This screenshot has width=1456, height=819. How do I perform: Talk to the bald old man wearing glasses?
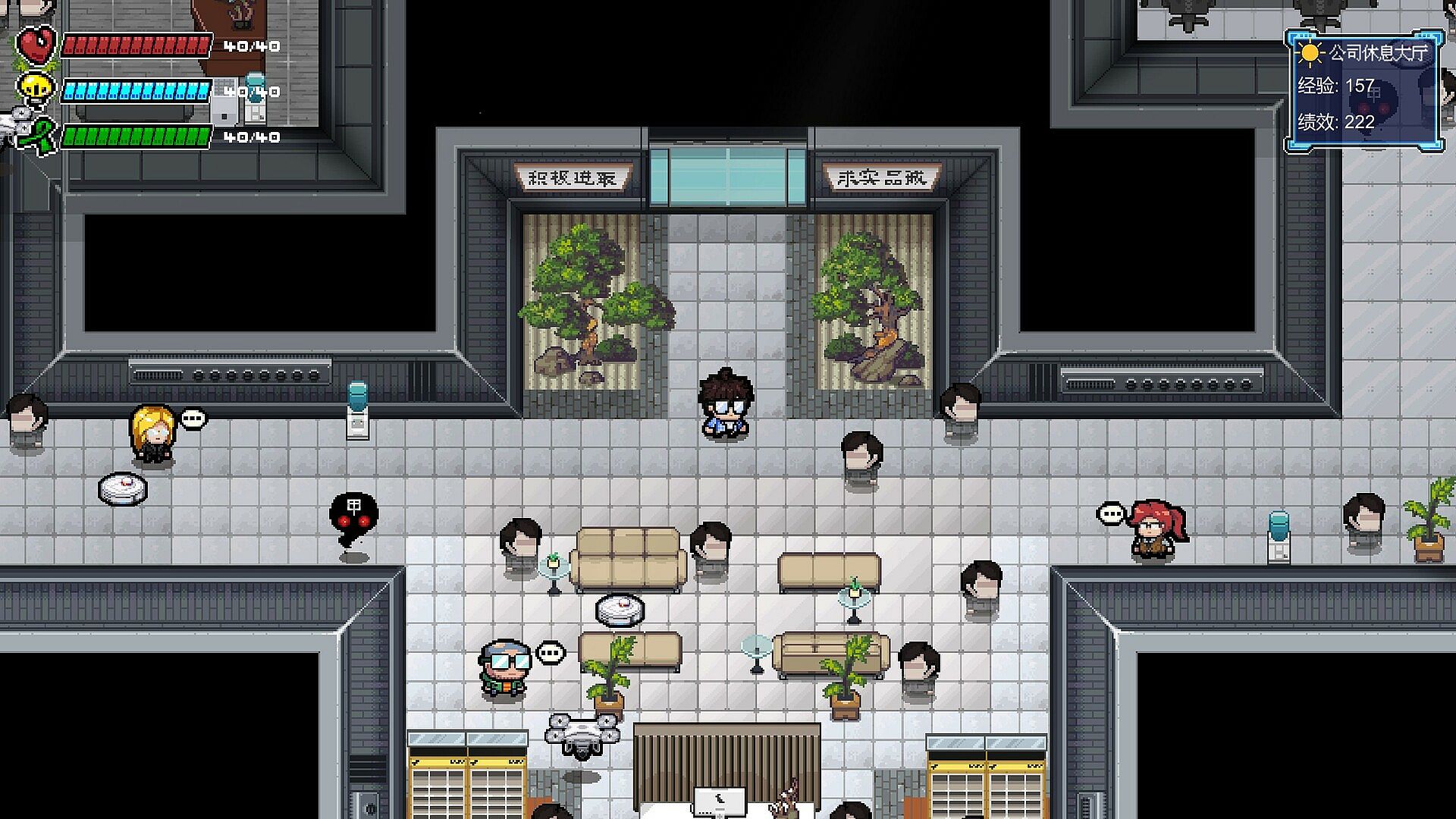tap(504, 667)
